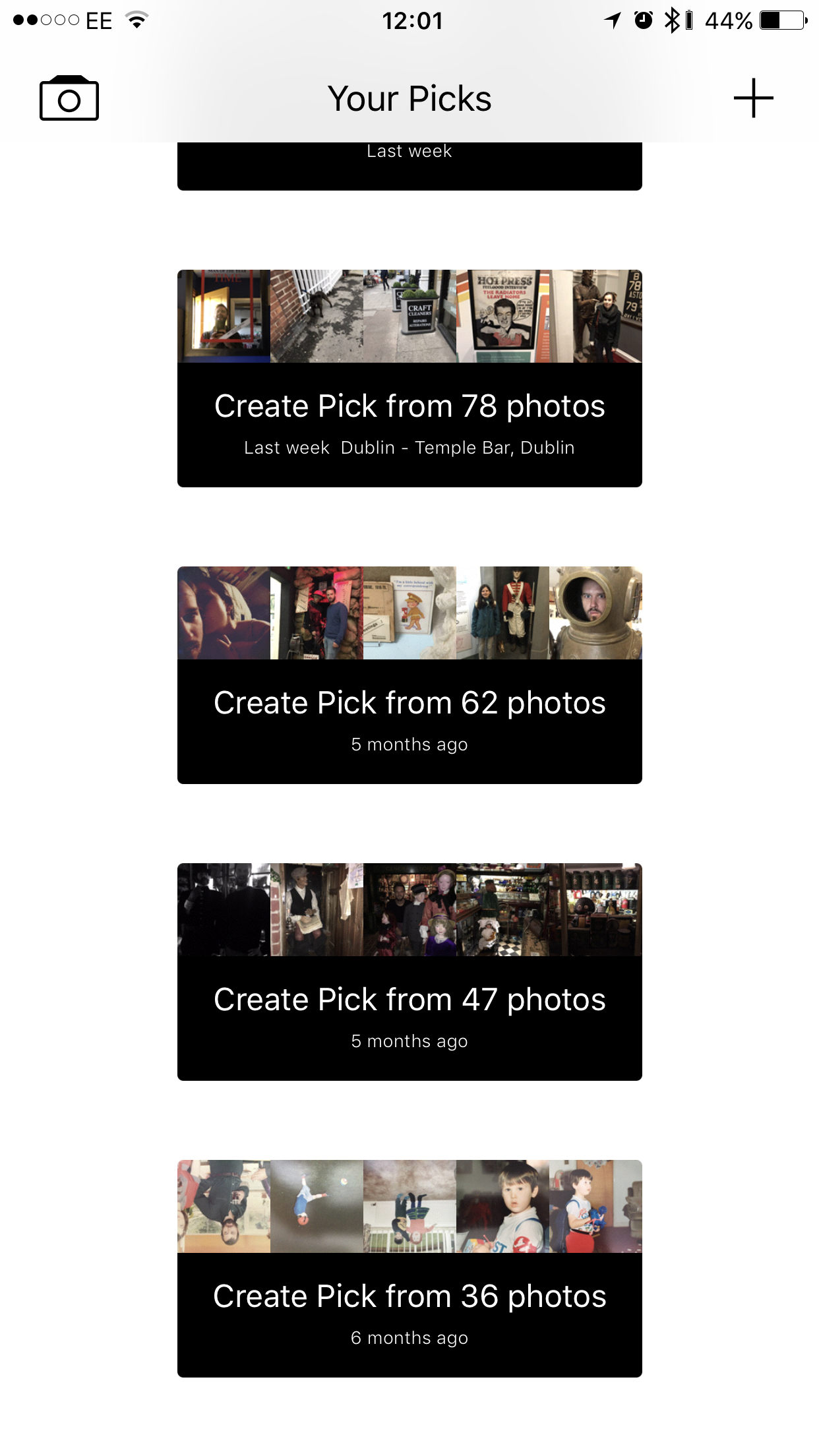Open the camera icon
Screen dimensions: 819x1456
pos(69,98)
